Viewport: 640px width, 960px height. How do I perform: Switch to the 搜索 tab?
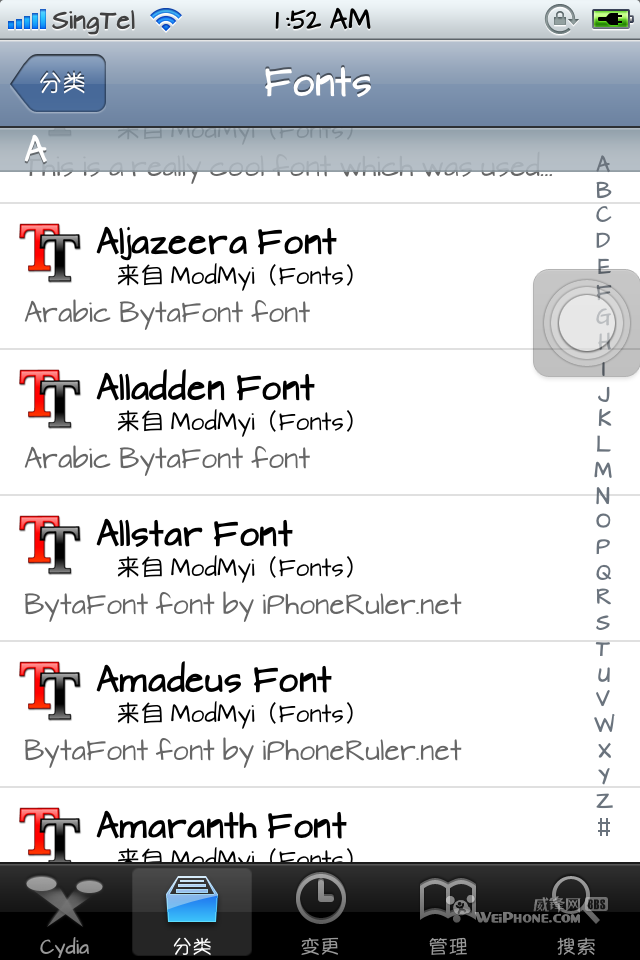pyautogui.click(x=576, y=914)
